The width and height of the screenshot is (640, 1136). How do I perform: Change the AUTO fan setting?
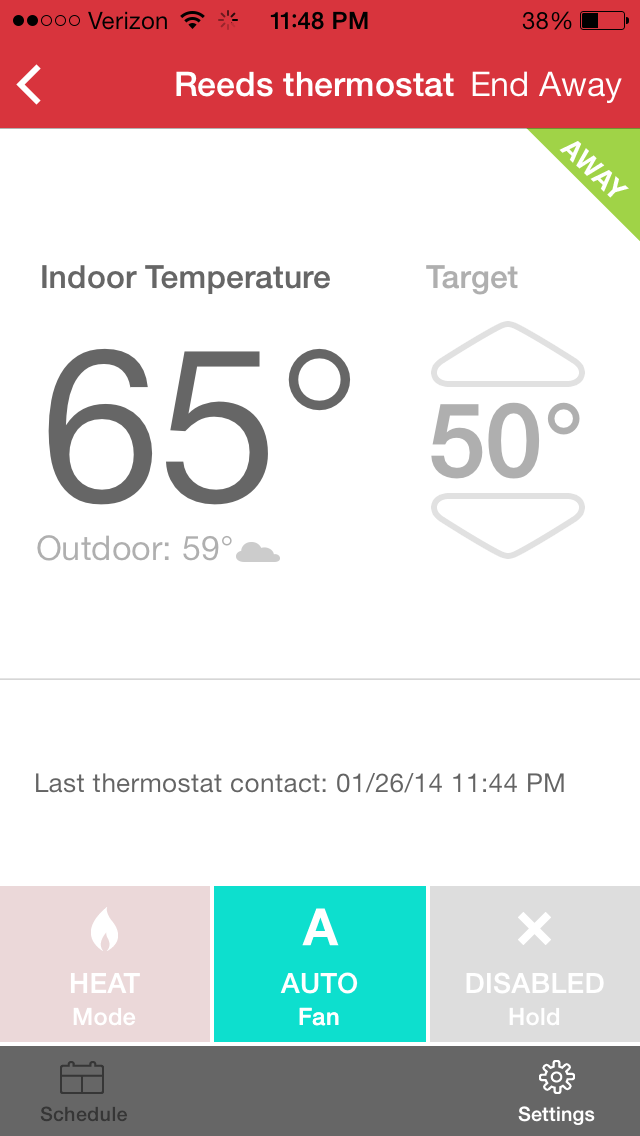[319, 964]
